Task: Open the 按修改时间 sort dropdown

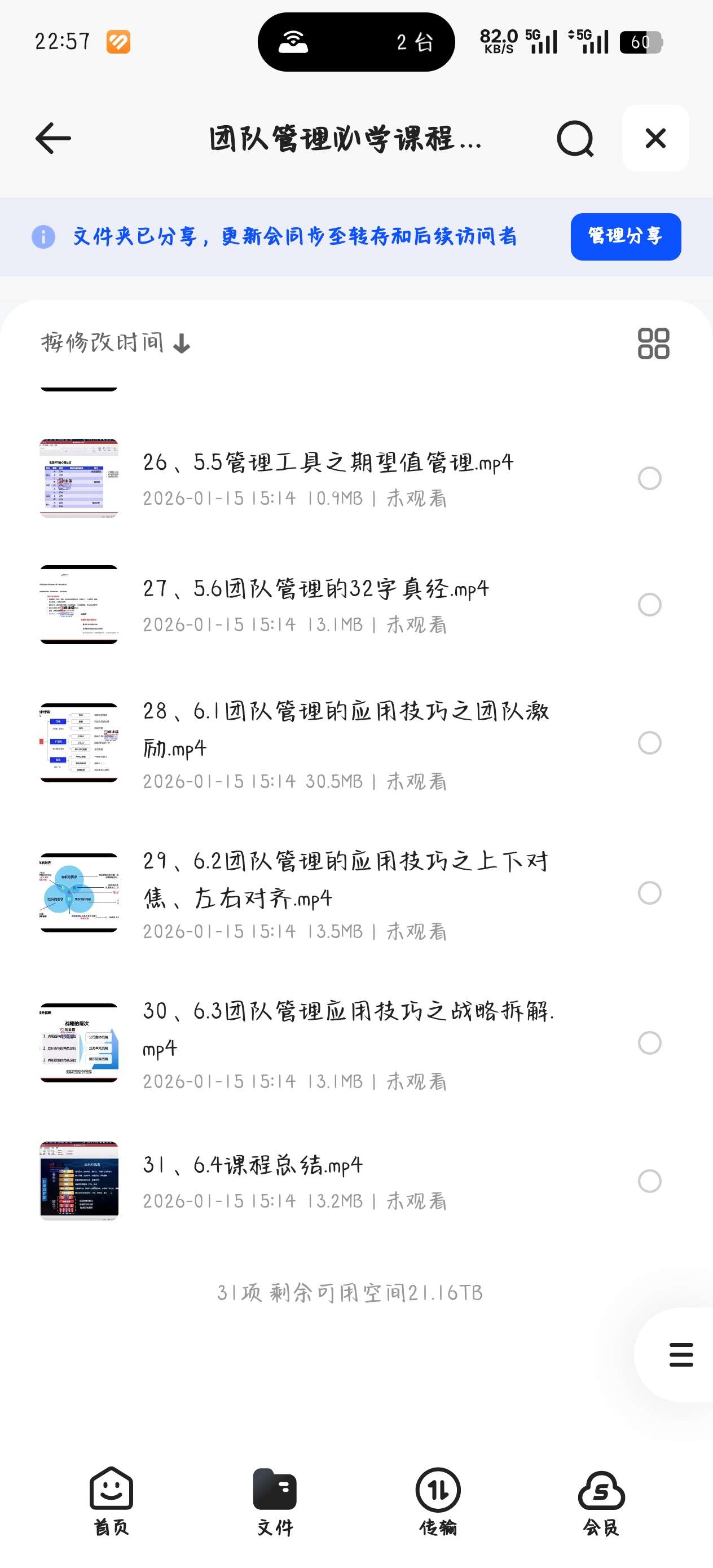Action: click(116, 343)
